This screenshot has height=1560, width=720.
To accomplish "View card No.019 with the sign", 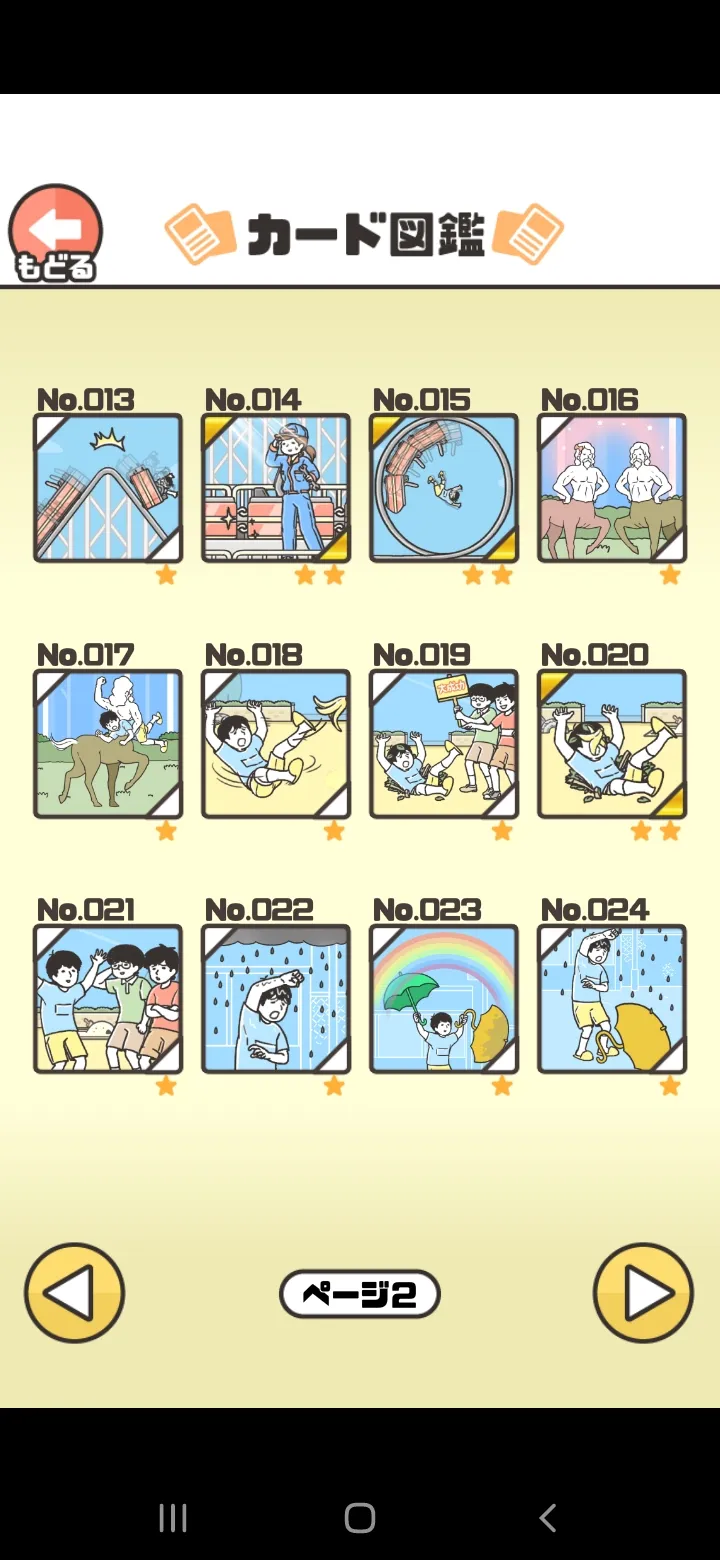I will click(x=444, y=744).
